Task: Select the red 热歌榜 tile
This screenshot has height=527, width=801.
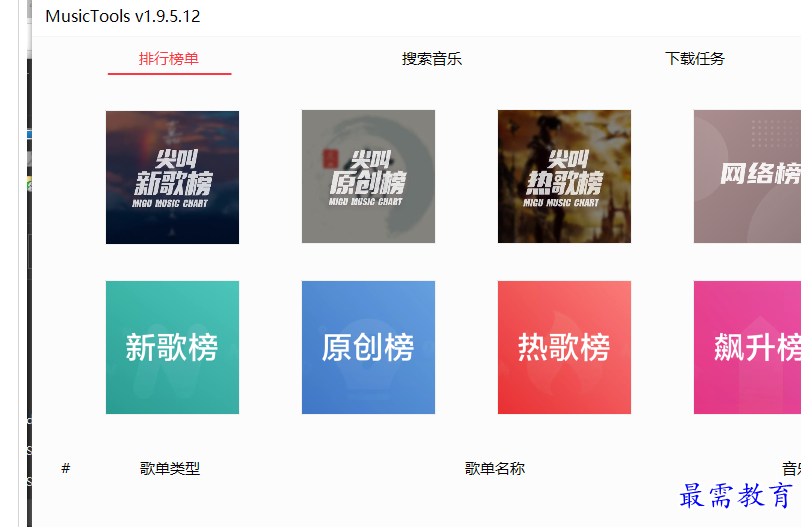Action: (564, 347)
